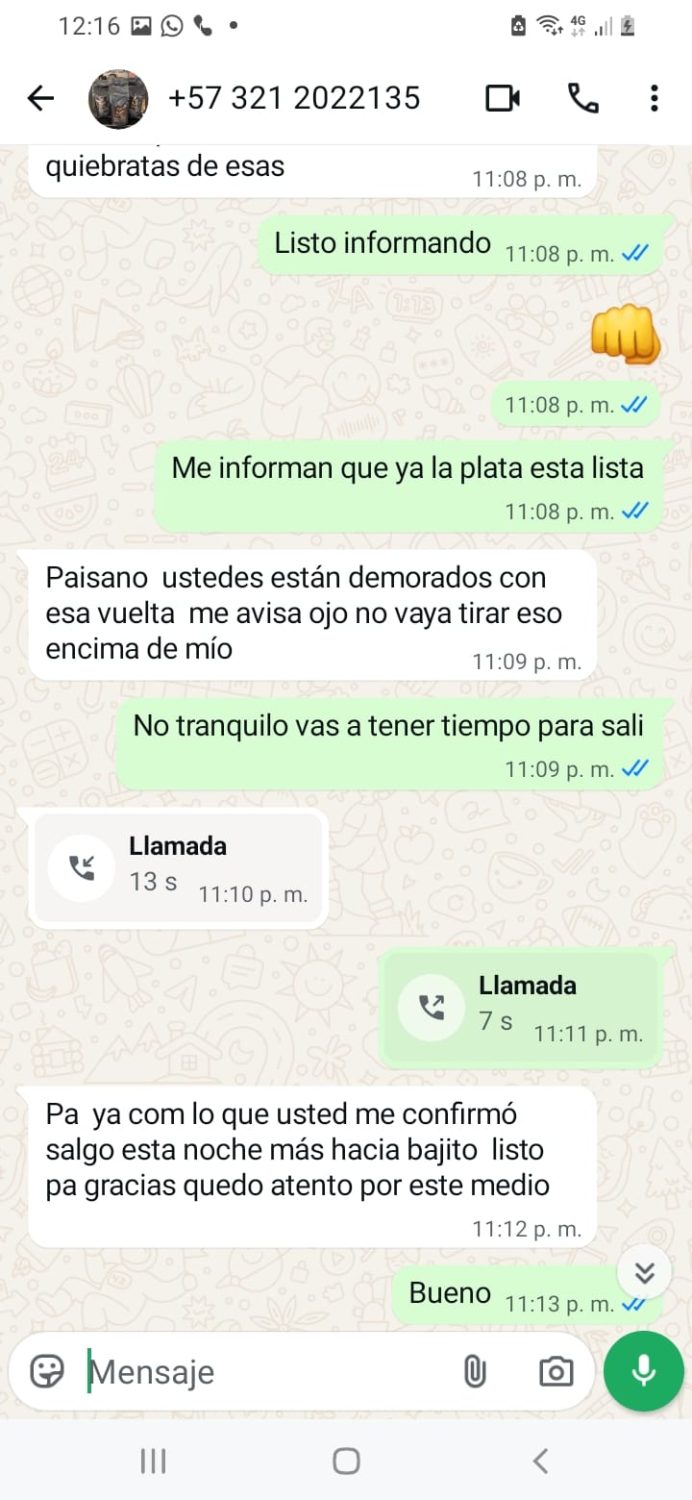Attach a file with the paperclip
Viewport: 692px width, 1500px height.
point(474,1372)
